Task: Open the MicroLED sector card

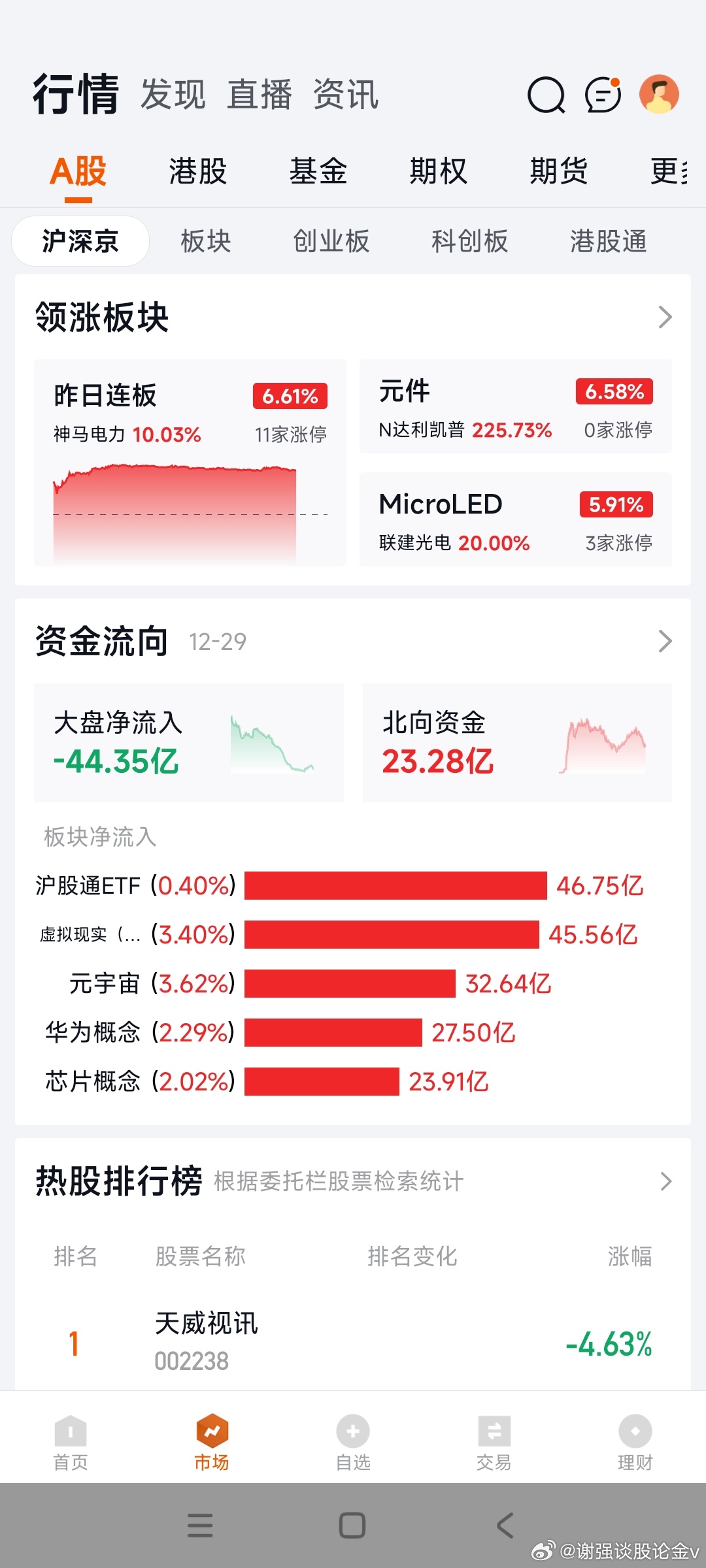Action: pos(516,519)
